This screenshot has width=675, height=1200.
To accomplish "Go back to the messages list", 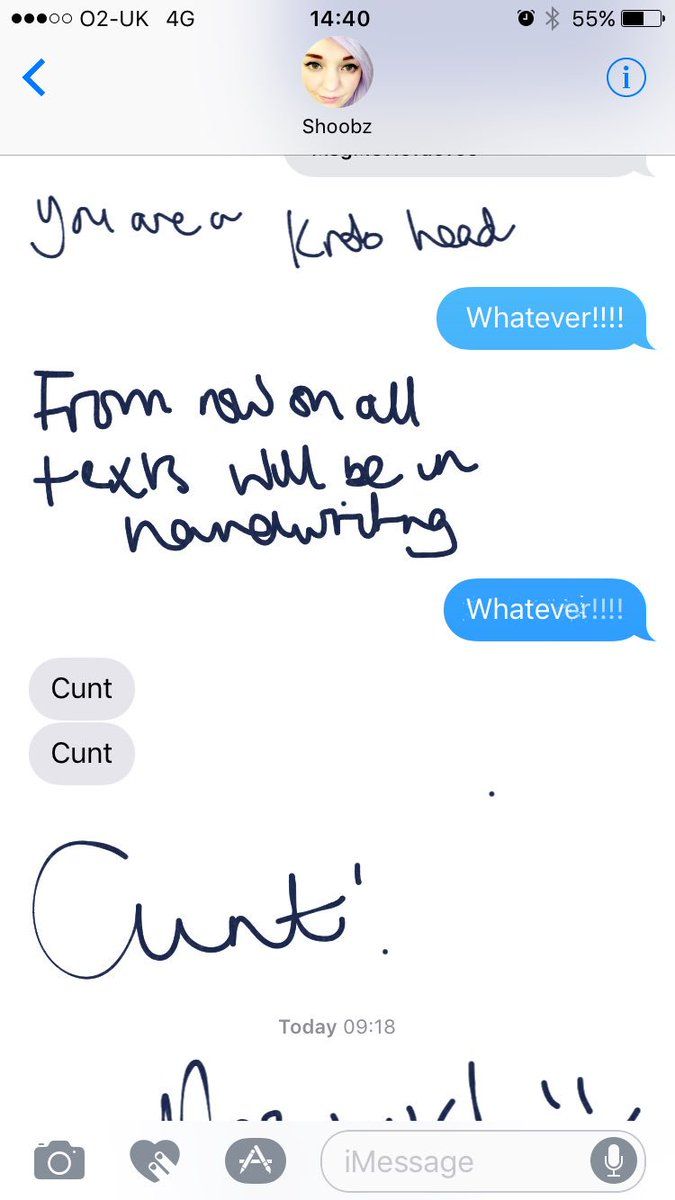I will [34, 78].
